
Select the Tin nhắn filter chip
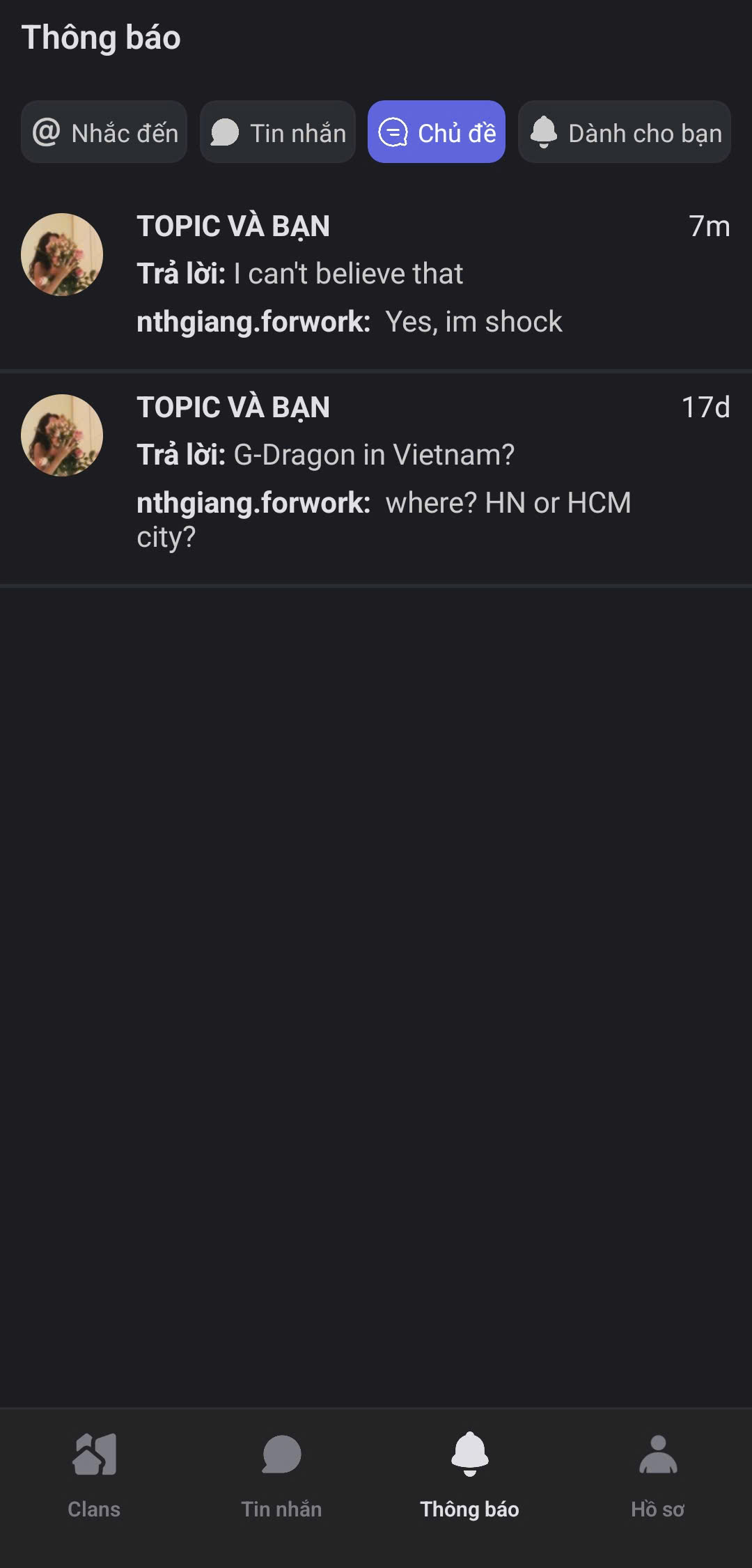(278, 132)
